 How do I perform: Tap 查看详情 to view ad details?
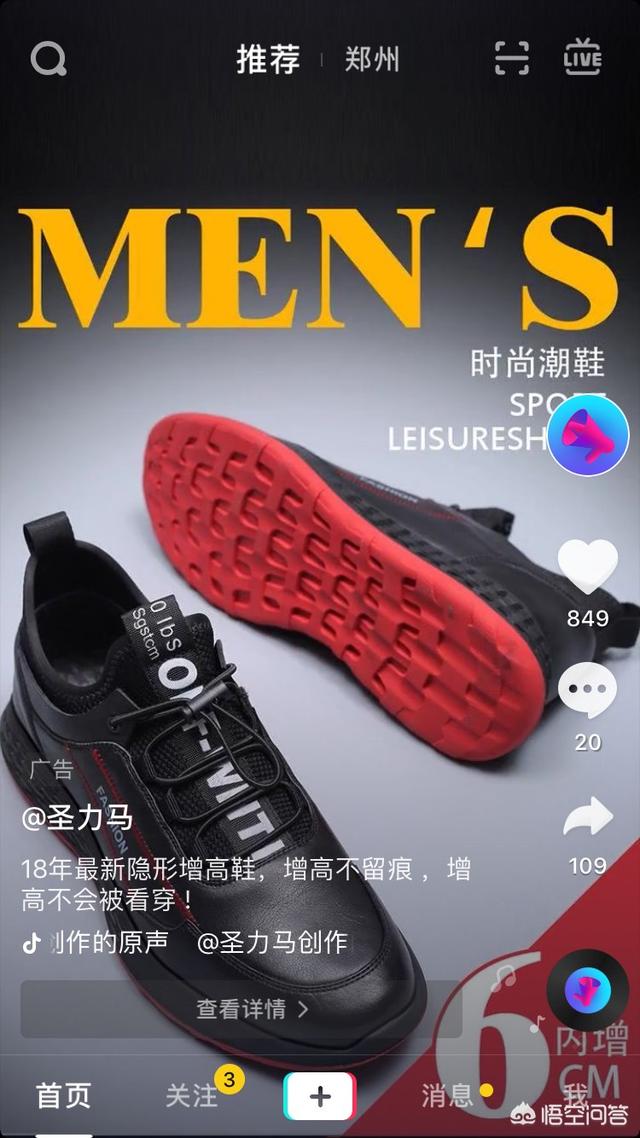coord(252,1009)
